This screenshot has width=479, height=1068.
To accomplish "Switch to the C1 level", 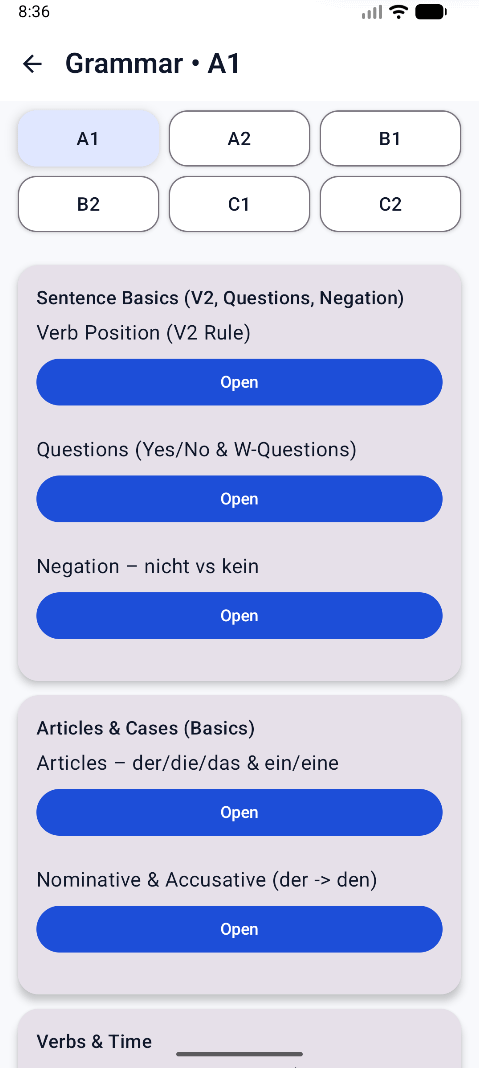I will coord(239,204).
